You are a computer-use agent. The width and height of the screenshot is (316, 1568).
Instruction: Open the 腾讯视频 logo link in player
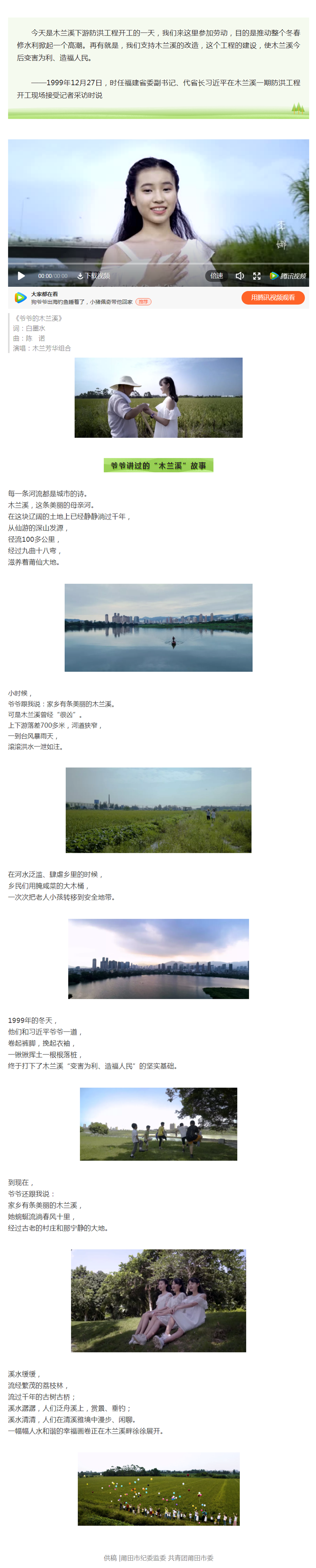[x=288, y=276]
